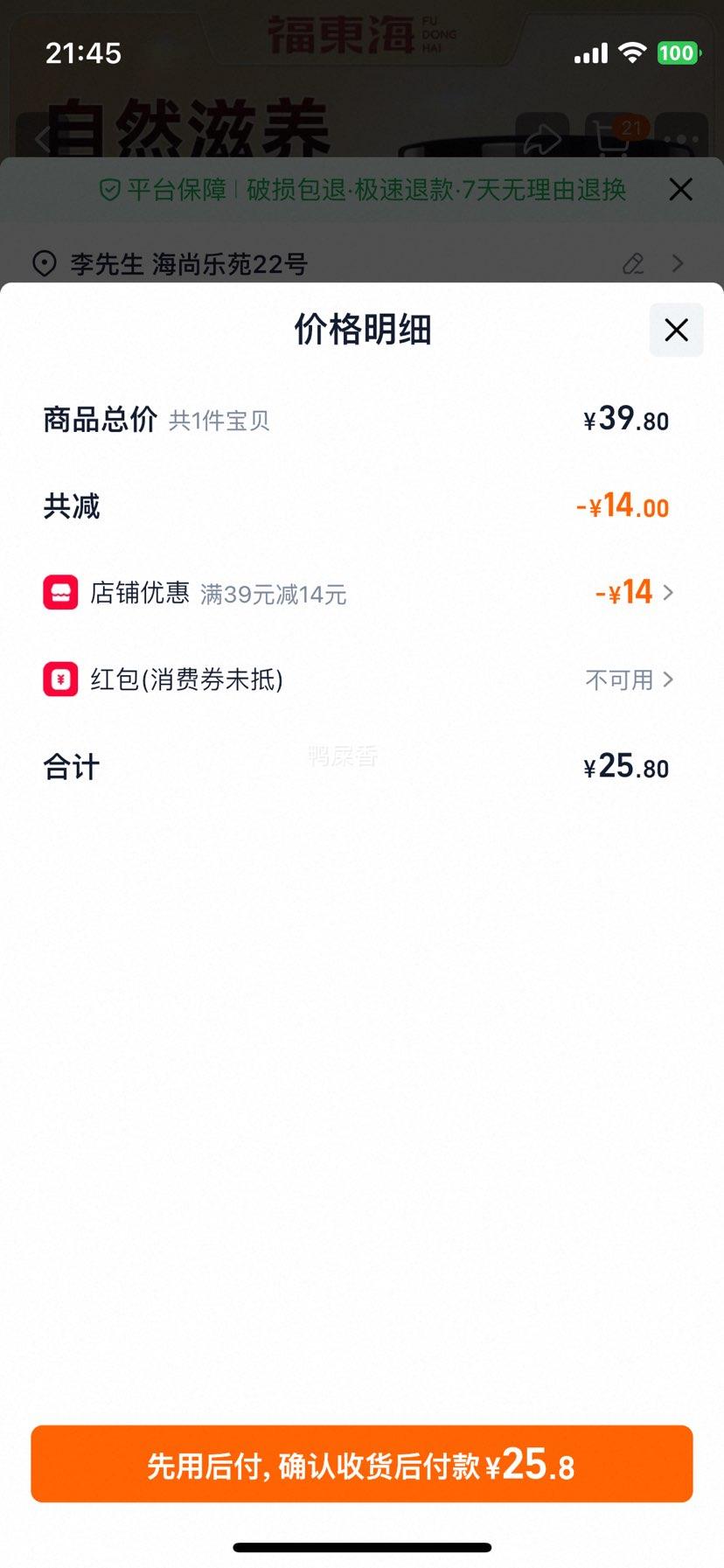
Task: Click the 合计 total amount ¥25.80
Action: pos(626,767)
